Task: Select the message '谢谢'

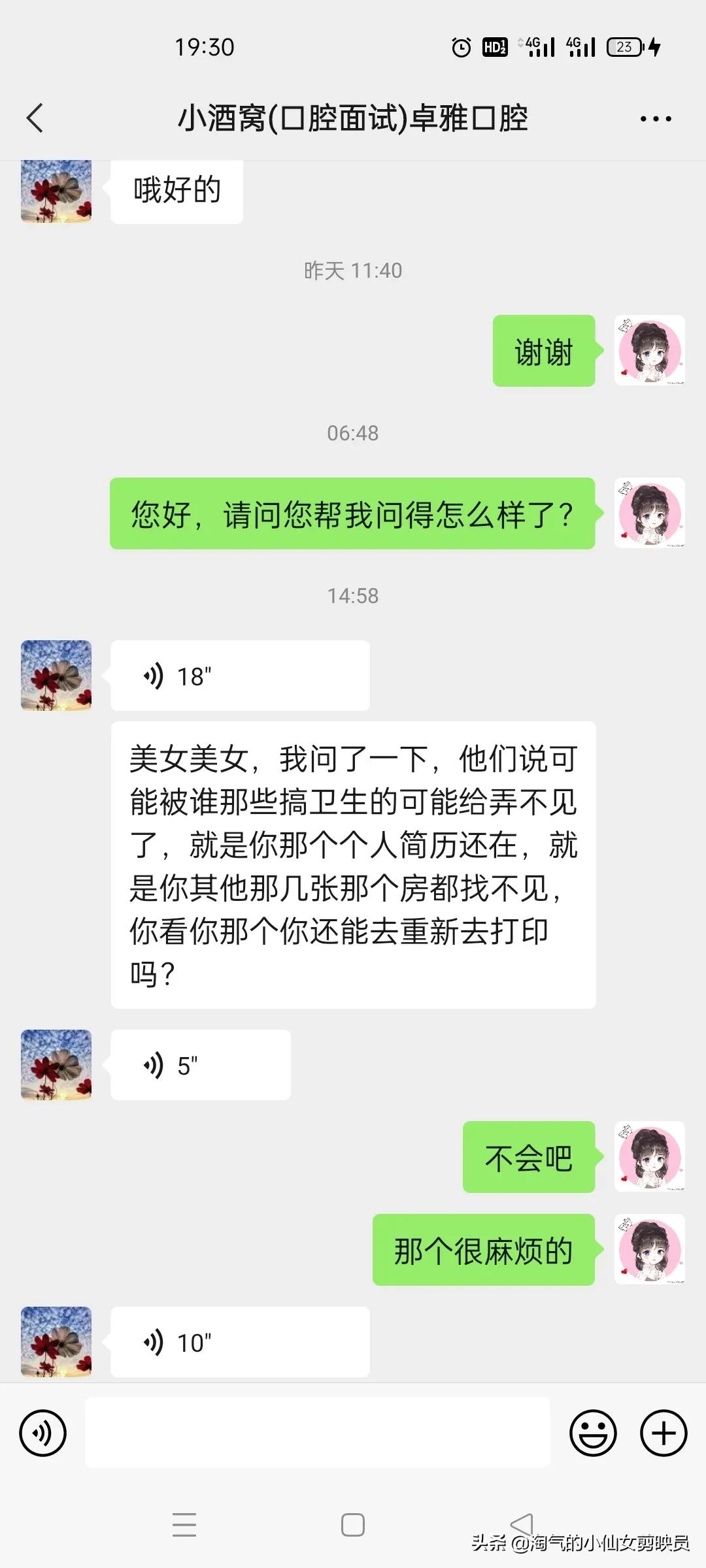Action: [x=545, y=353]
